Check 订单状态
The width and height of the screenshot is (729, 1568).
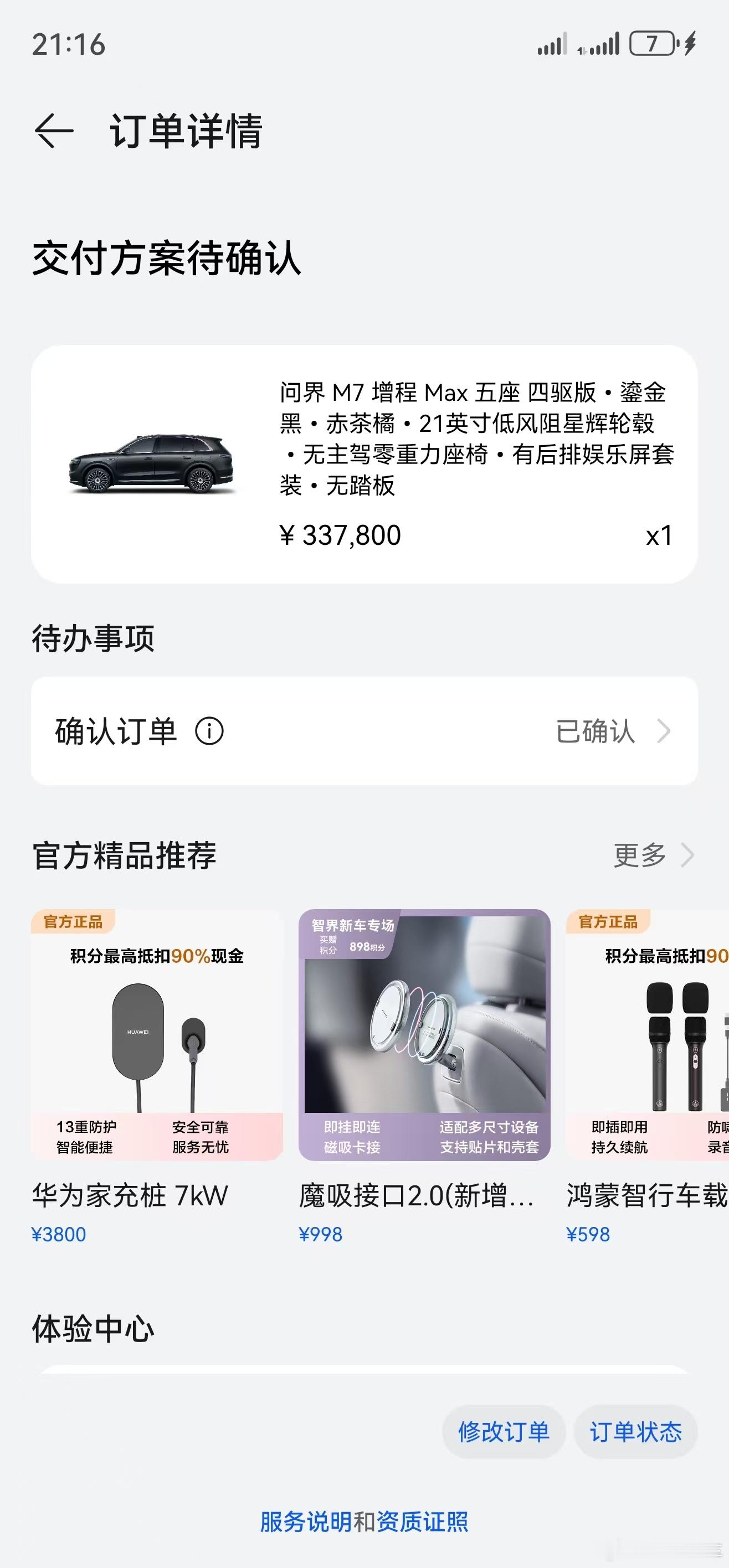[x=635, y=1432]
